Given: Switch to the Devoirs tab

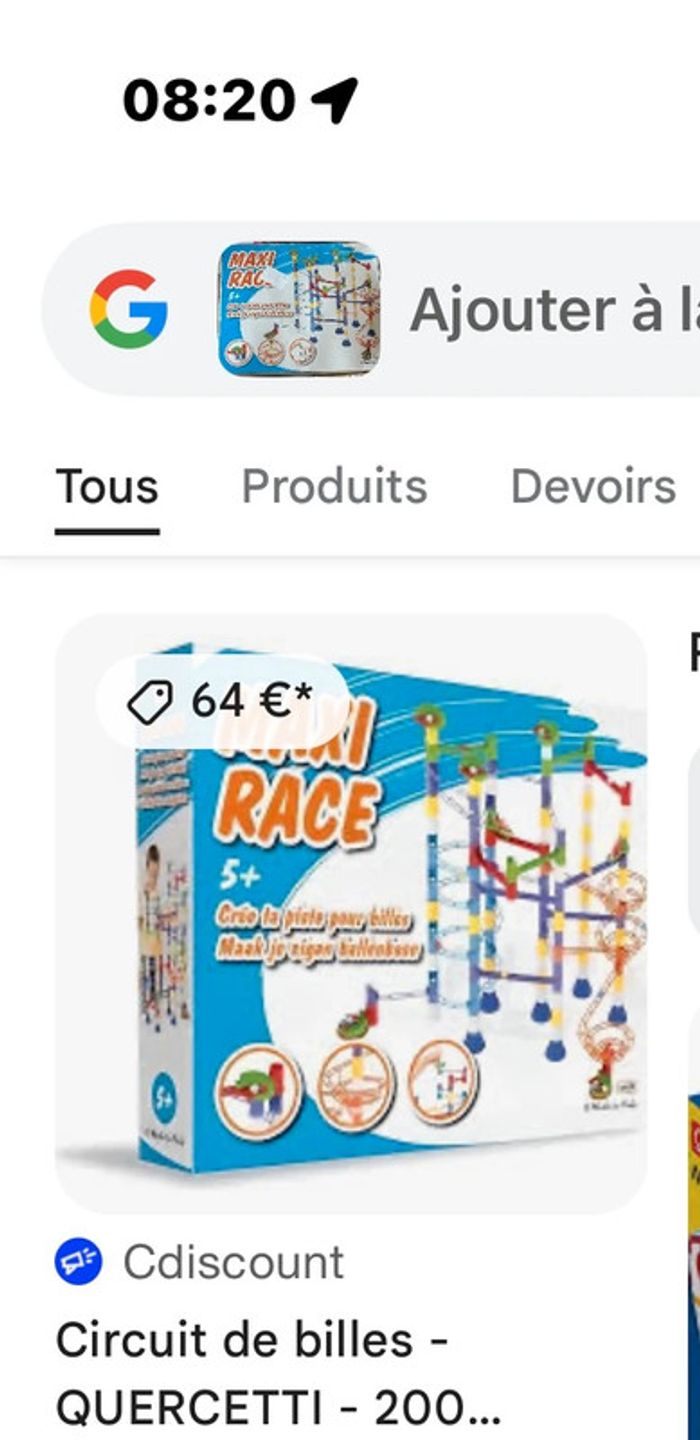Looking at the screenshot, I should [593, 487].
